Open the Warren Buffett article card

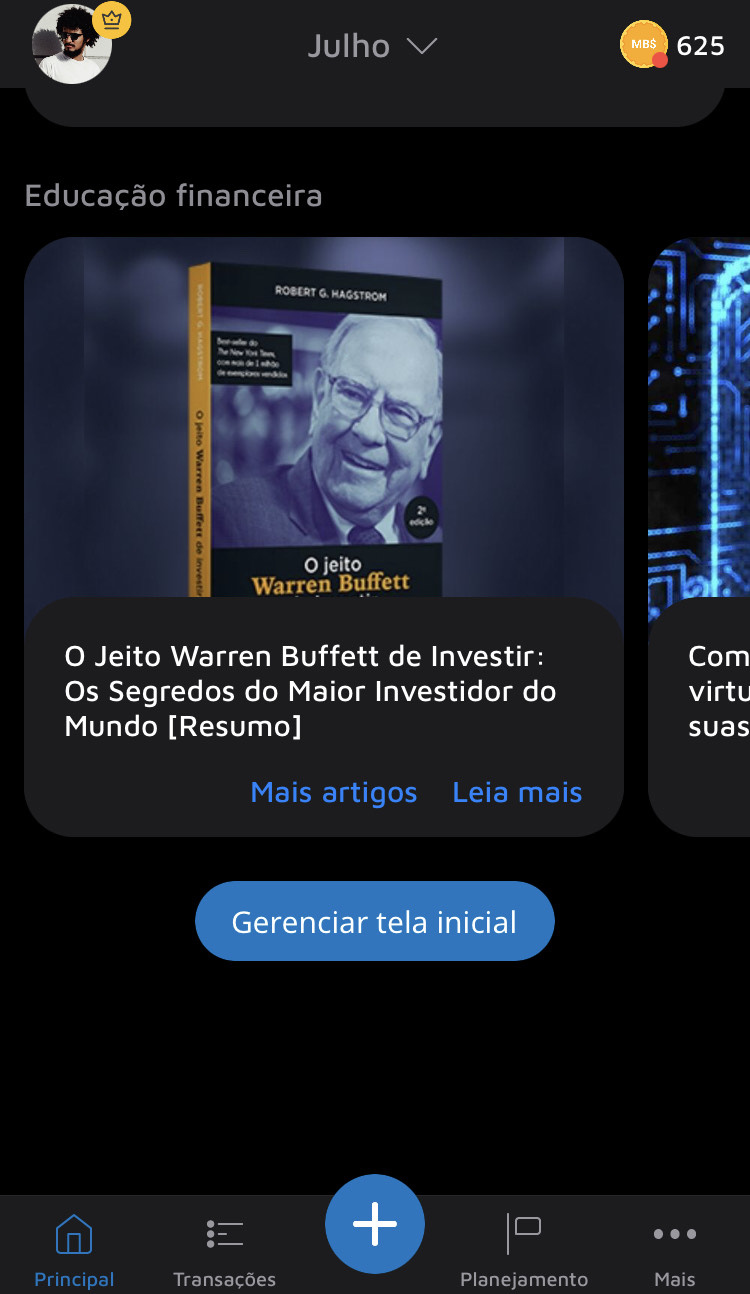click(x=323, y=420)
